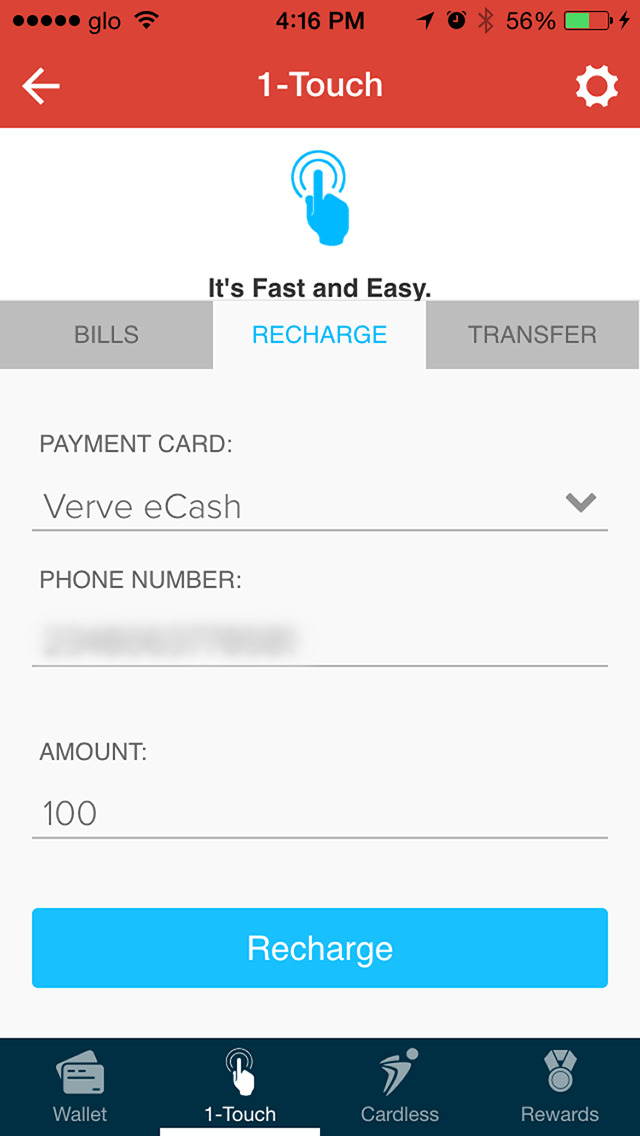Go back using the arrow icon

[41, 86]
